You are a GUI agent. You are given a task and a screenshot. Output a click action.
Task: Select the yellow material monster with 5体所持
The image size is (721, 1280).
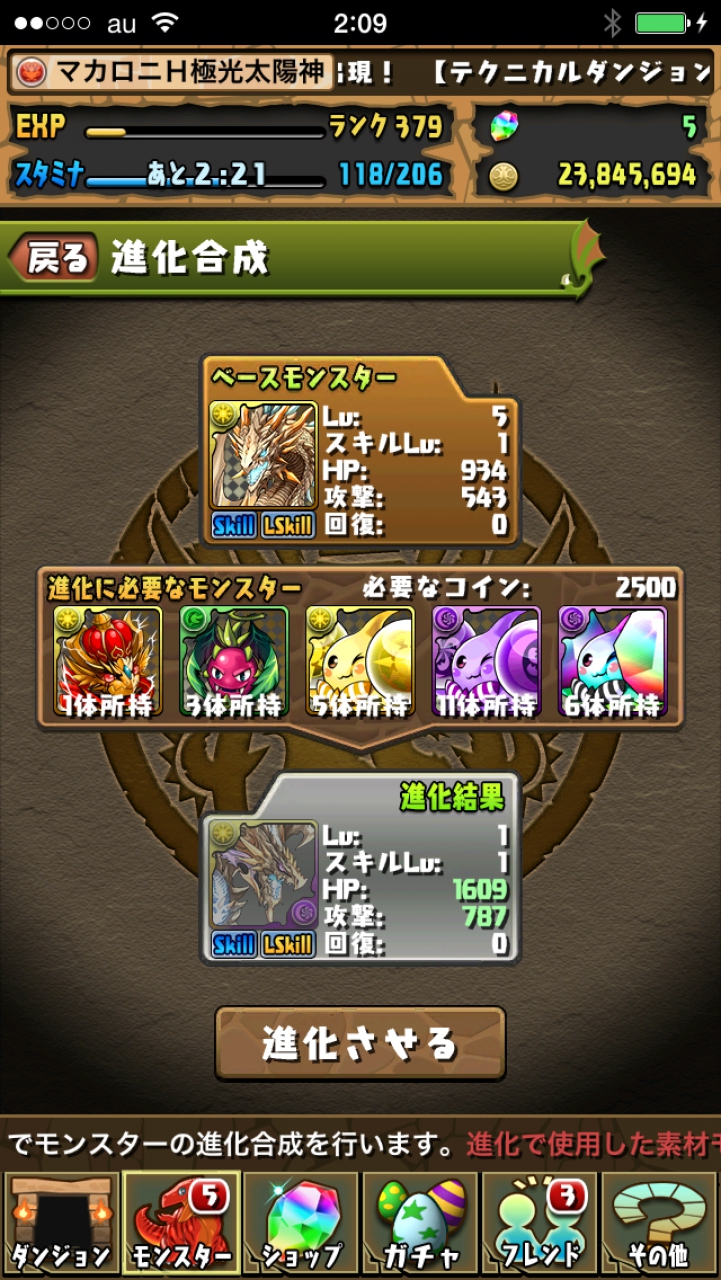coord(360,661)
